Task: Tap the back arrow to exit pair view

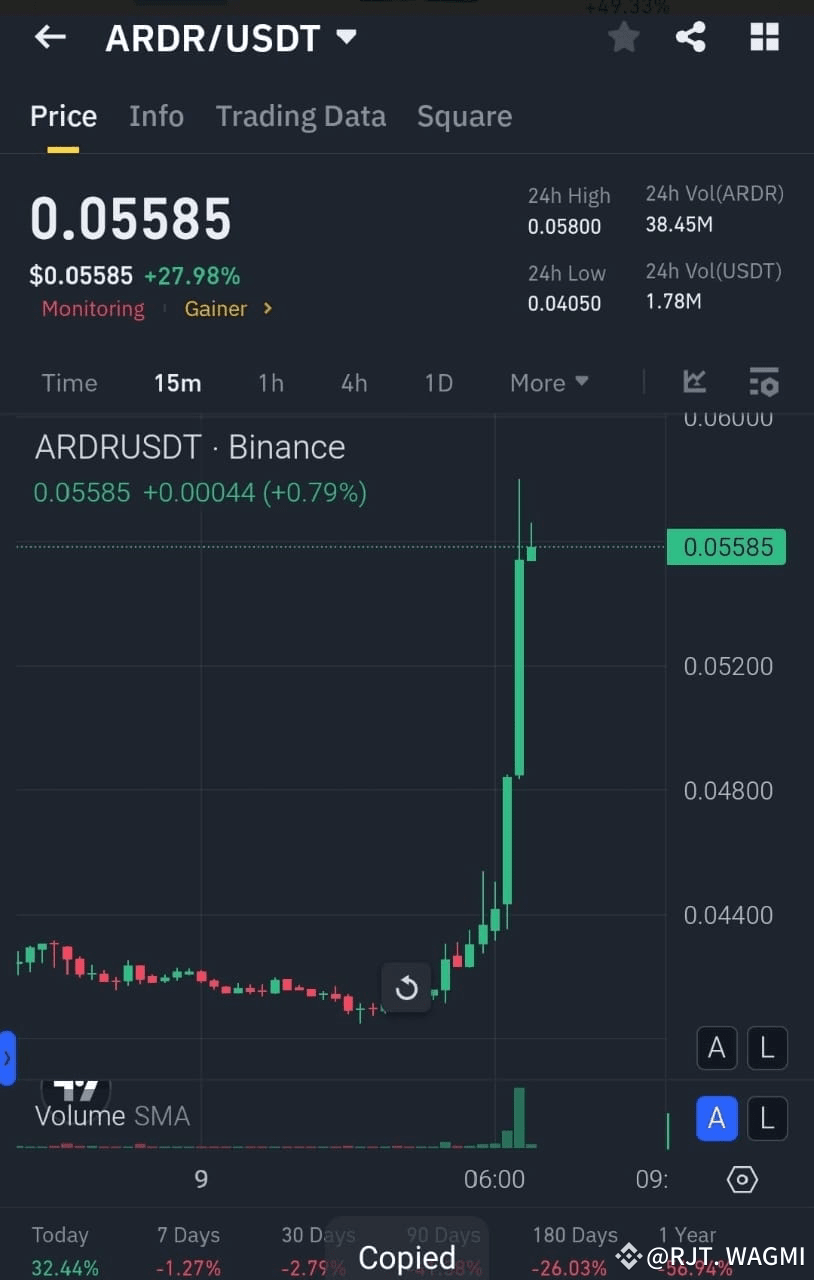Action: point(49,37)
